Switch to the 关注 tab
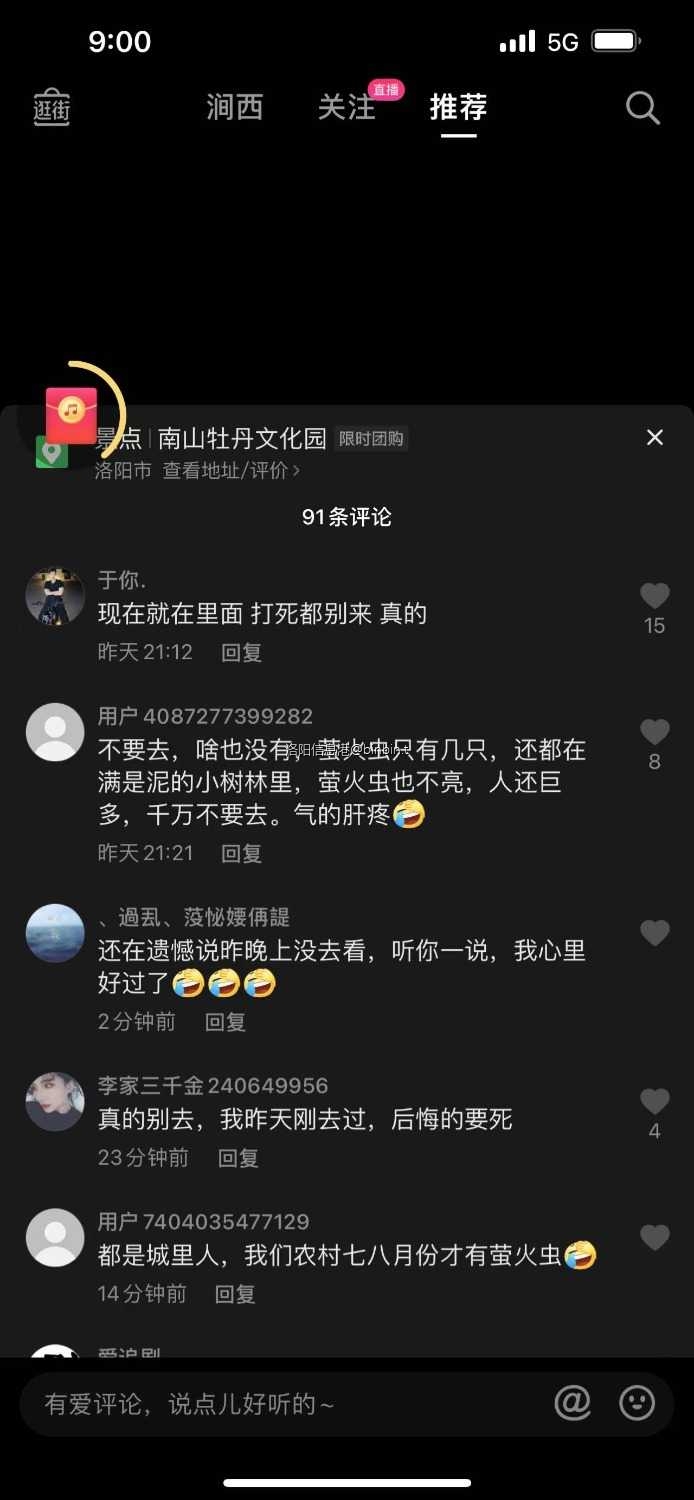The height and width of the screenshot is (1500, 694). [x=347, y=107]
